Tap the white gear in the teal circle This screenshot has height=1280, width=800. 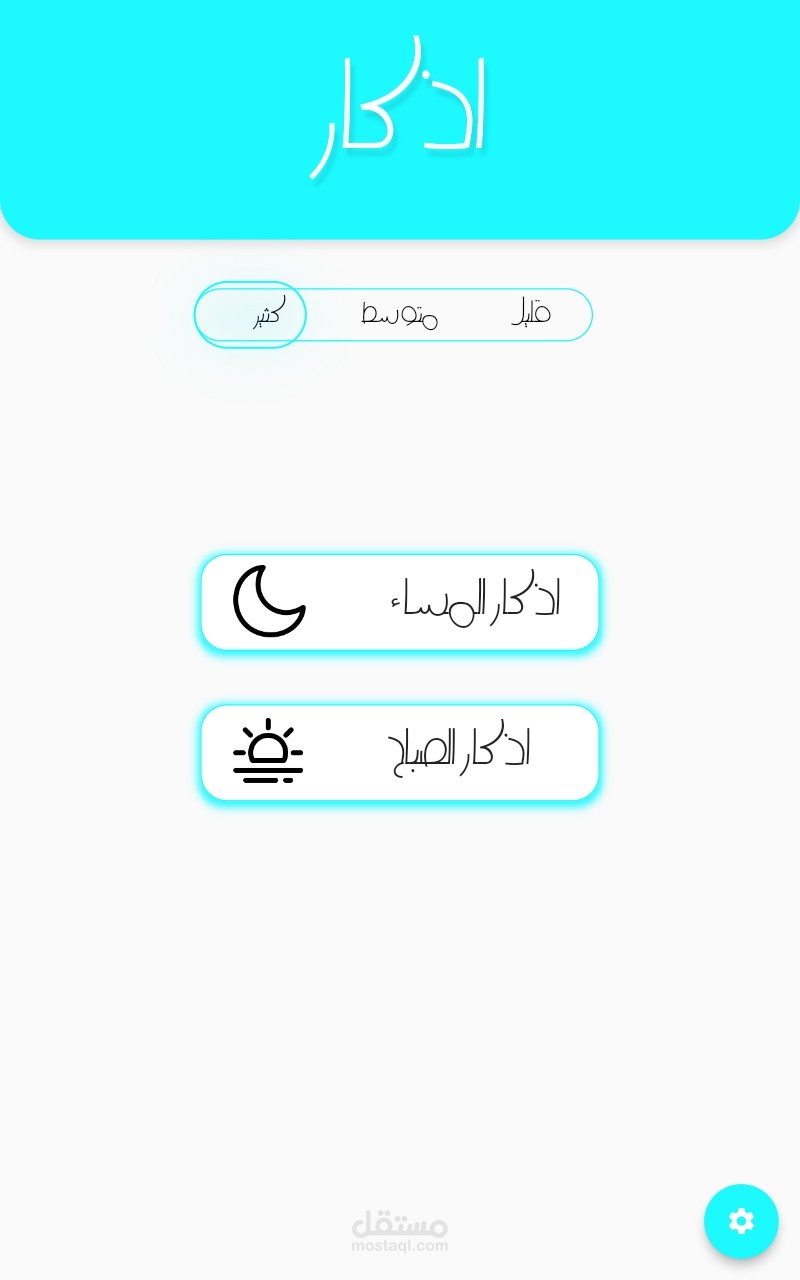point(741,1221)
